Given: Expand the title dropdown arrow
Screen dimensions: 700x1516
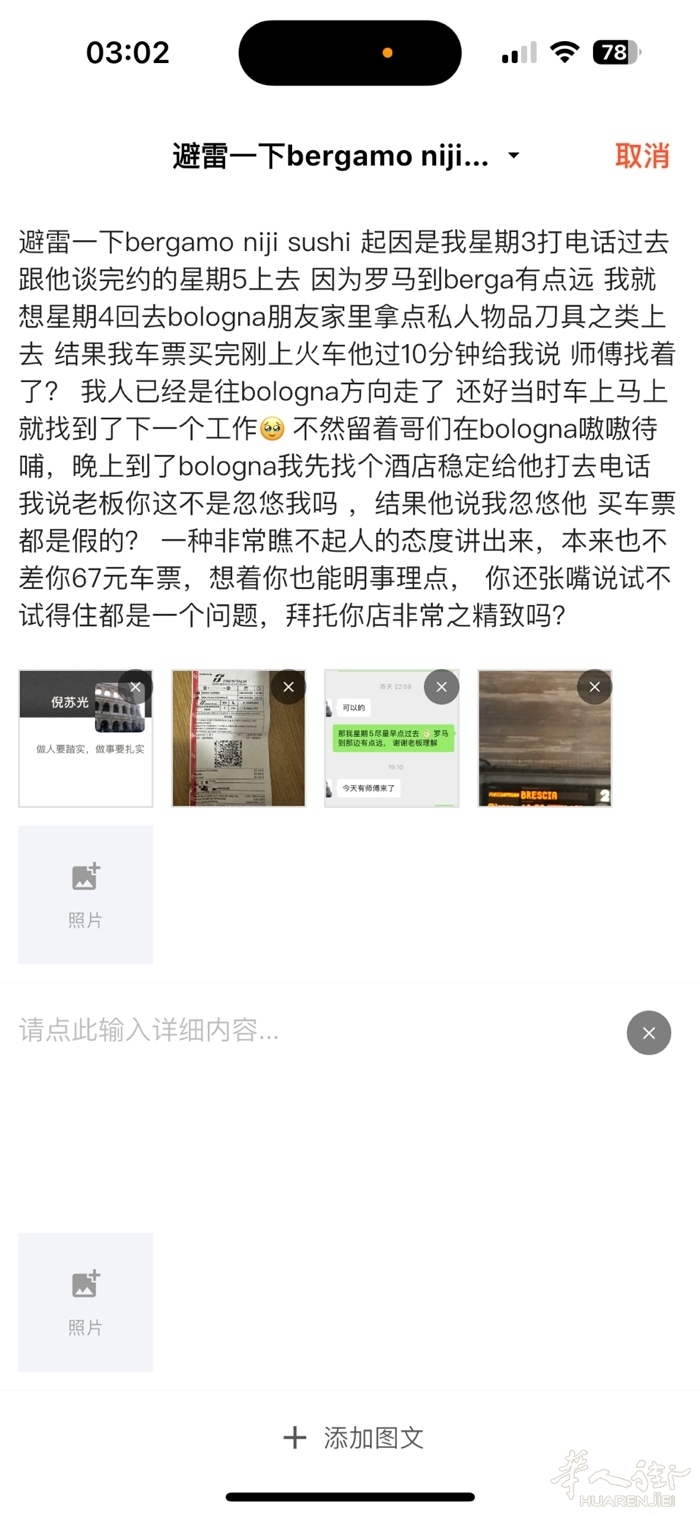Looking at the screenshot, I should 513,156.
